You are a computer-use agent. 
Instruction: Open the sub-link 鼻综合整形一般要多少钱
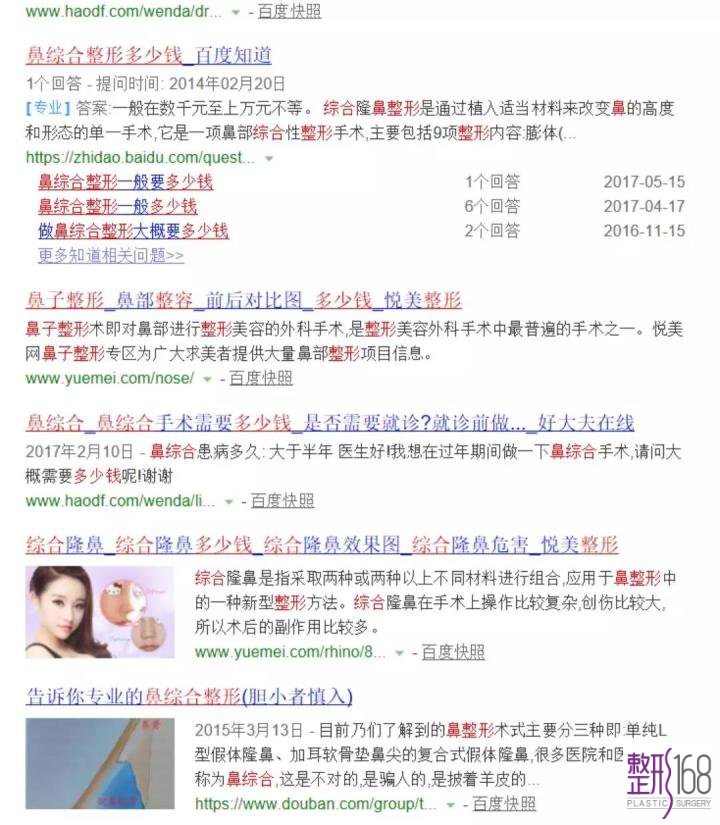125,182
